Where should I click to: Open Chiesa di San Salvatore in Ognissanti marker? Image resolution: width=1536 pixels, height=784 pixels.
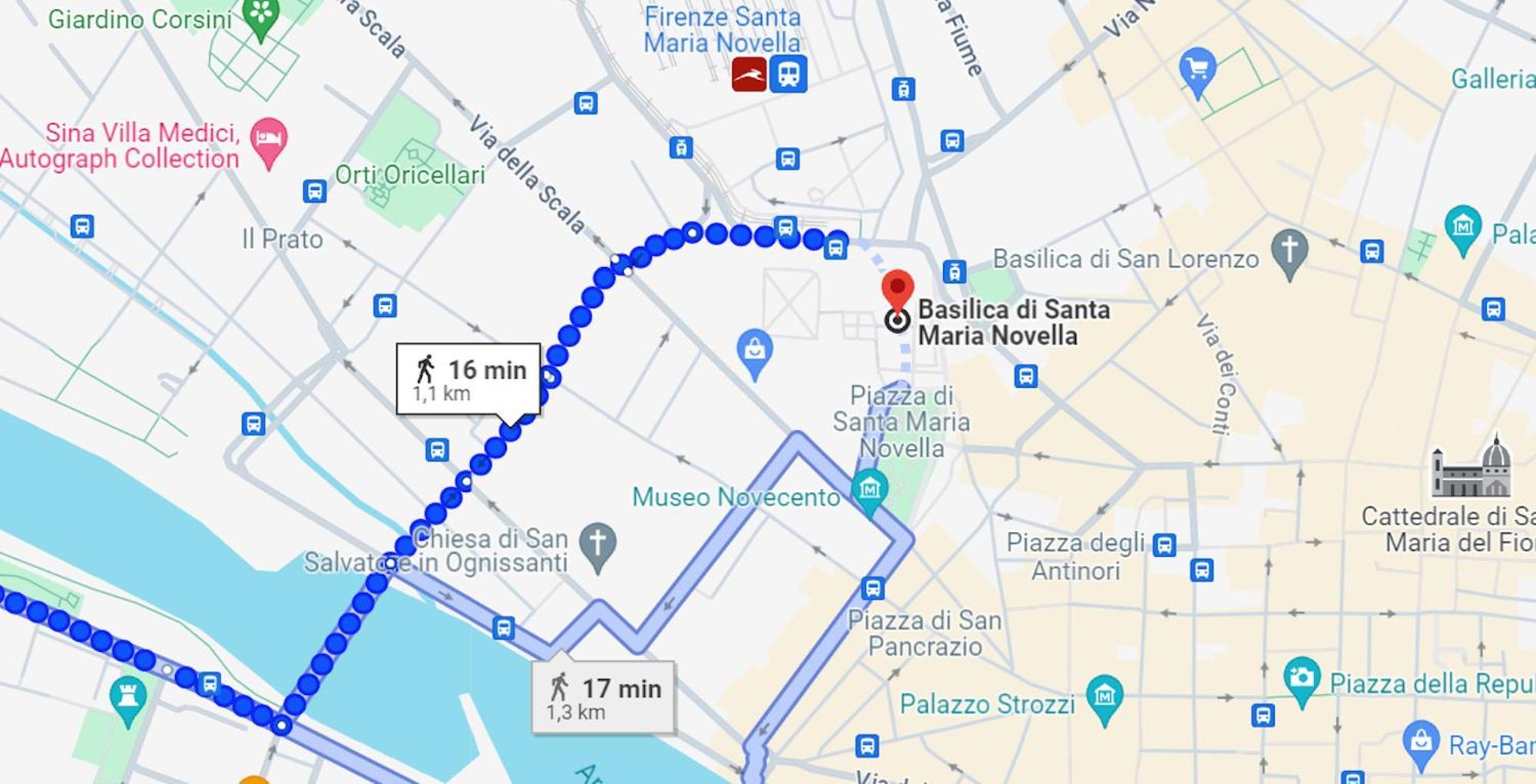coord(598,544)
